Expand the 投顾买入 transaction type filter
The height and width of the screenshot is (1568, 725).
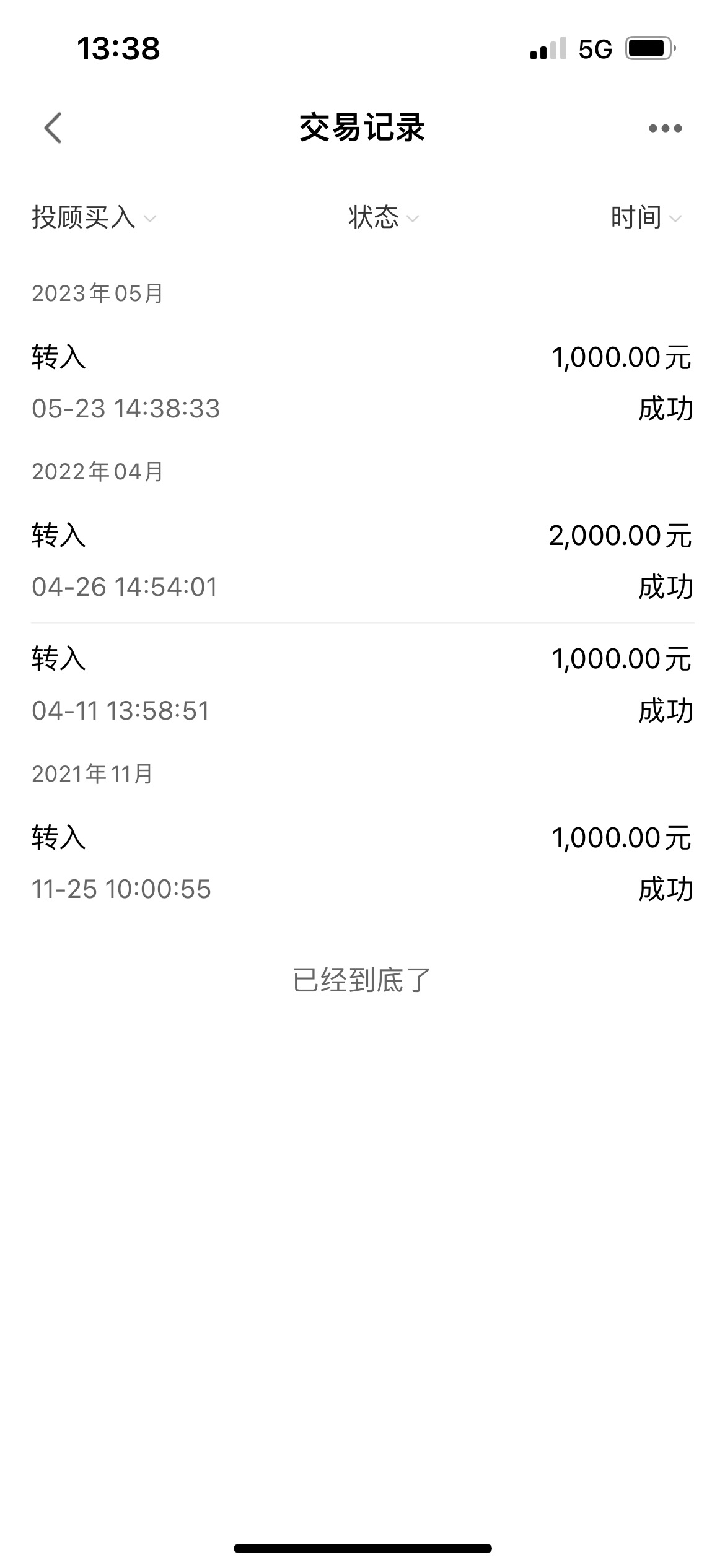click(x=94, y=218)
